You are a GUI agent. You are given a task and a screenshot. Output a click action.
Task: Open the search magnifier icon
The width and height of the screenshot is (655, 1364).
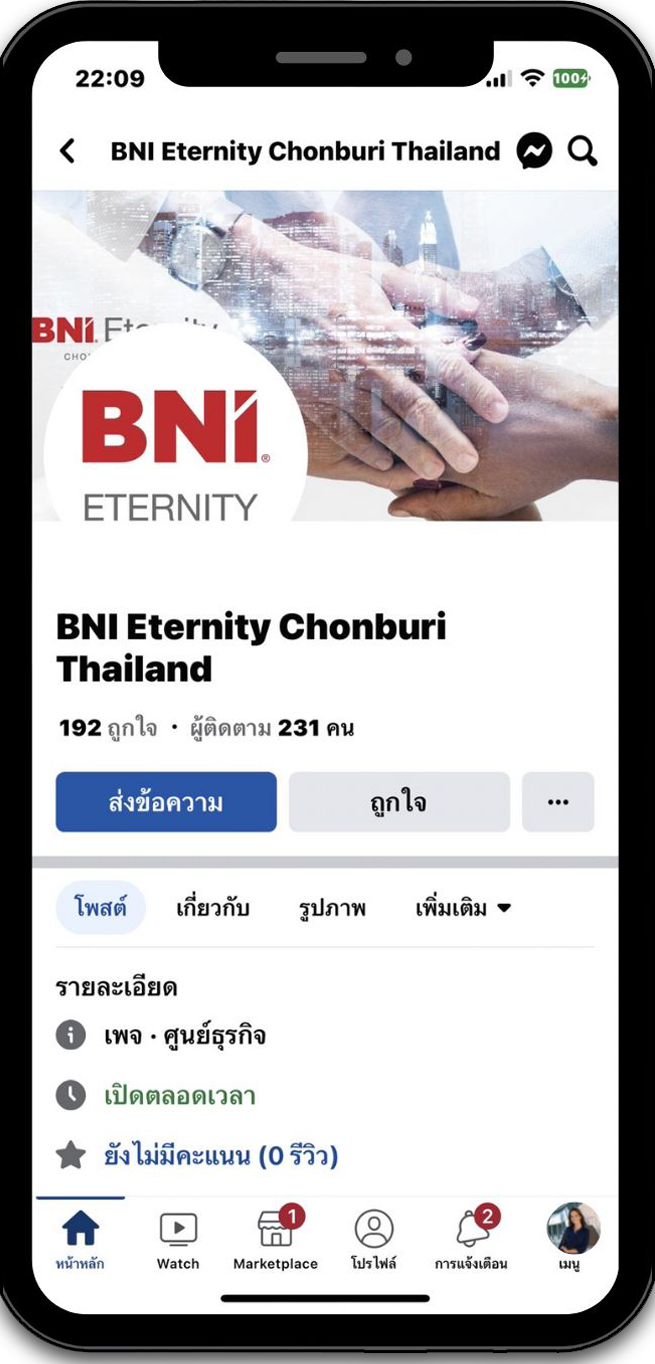click(x=582, y=151)
